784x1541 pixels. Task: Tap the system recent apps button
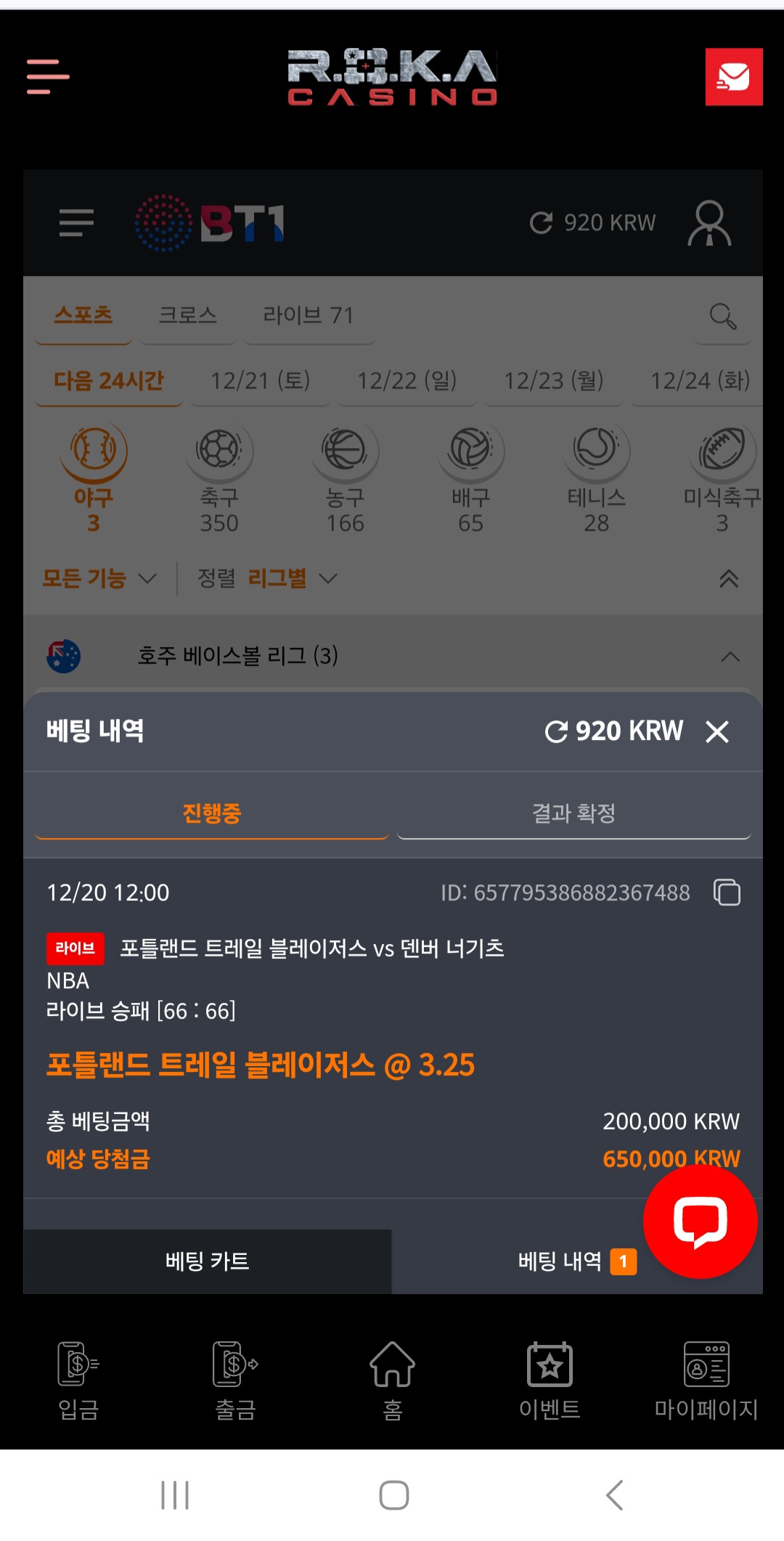175,1495
